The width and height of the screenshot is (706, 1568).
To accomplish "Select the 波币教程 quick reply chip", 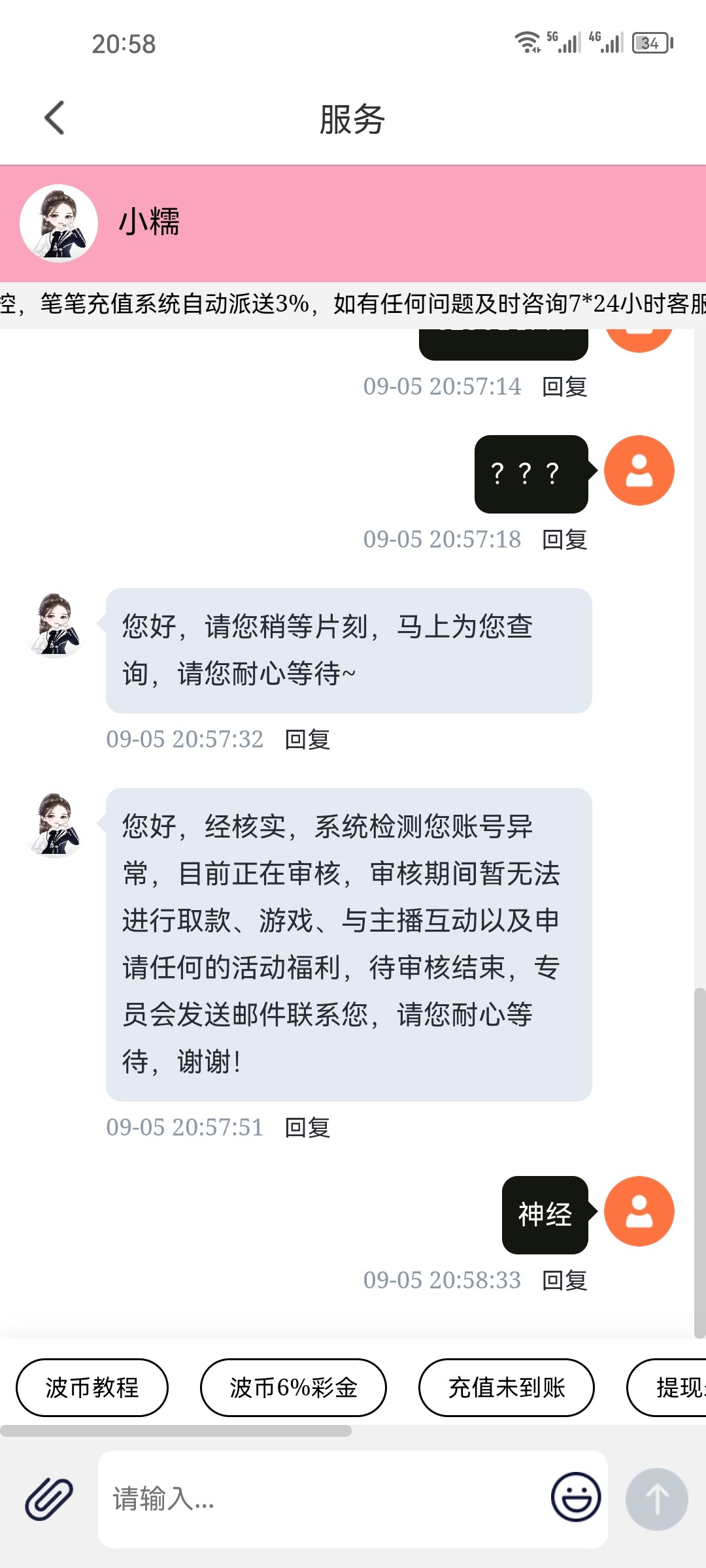I will click(92, 1388).
